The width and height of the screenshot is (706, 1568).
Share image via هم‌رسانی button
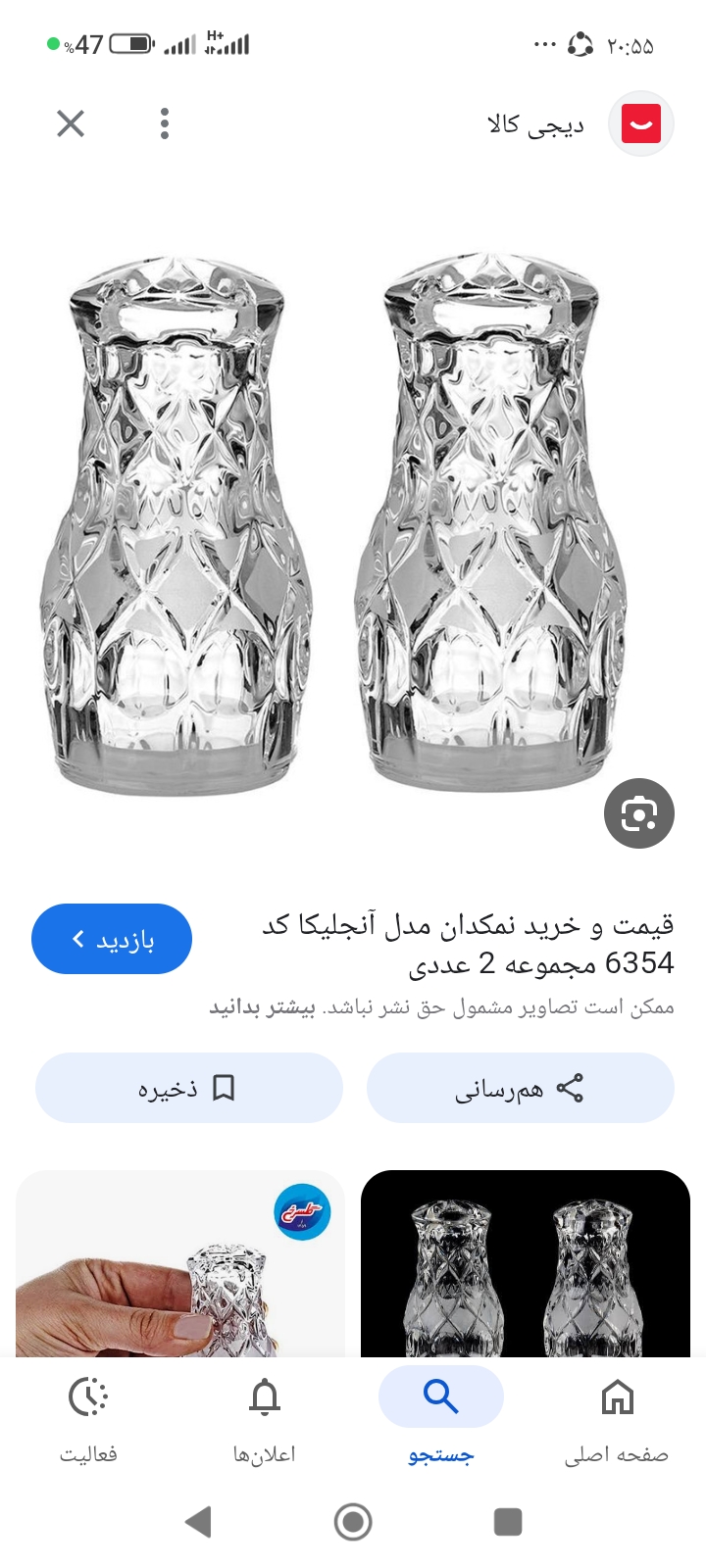(x=520, y=1088)
